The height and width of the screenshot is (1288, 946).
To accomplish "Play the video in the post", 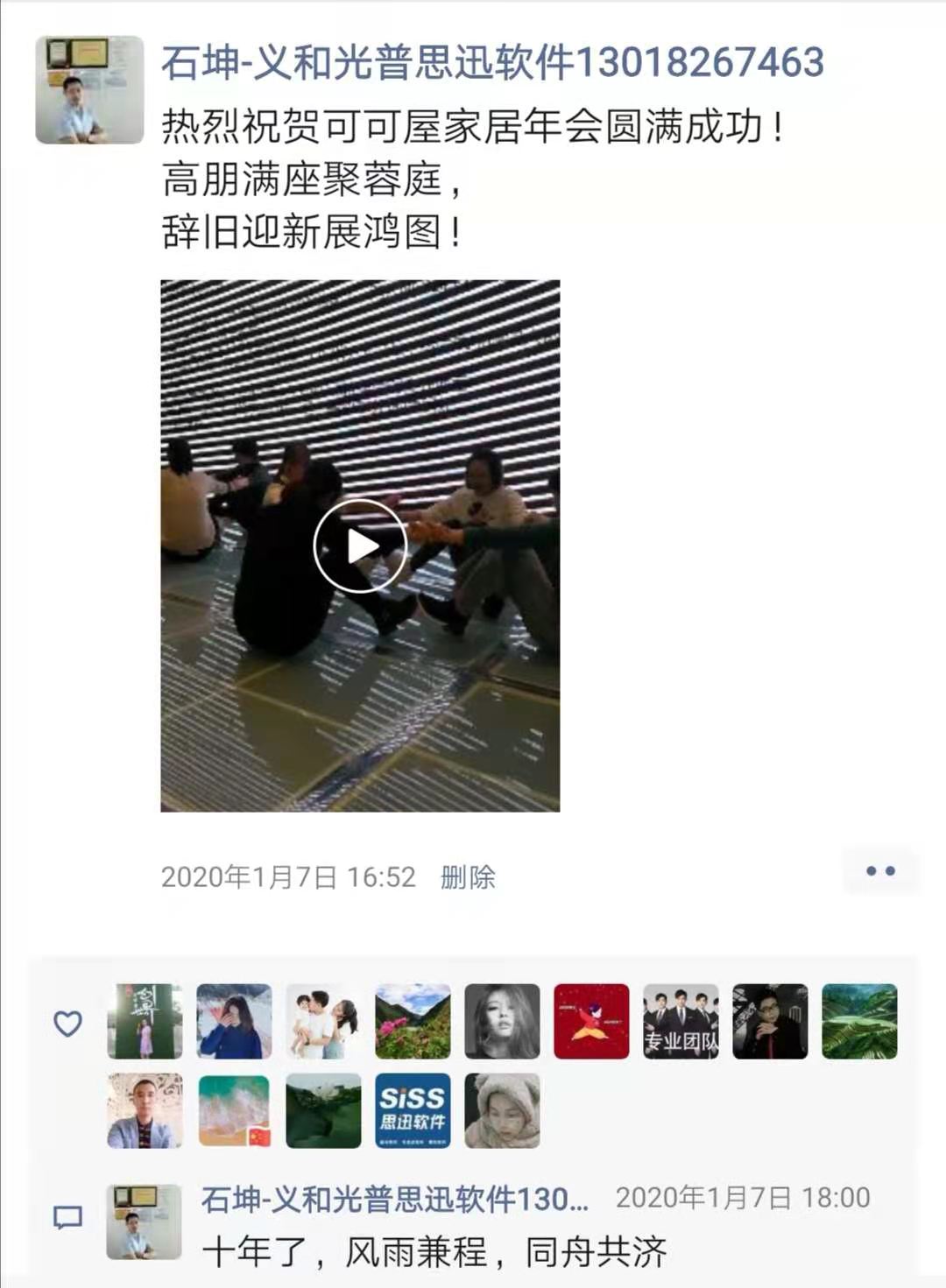I will [x=360, y=546].
